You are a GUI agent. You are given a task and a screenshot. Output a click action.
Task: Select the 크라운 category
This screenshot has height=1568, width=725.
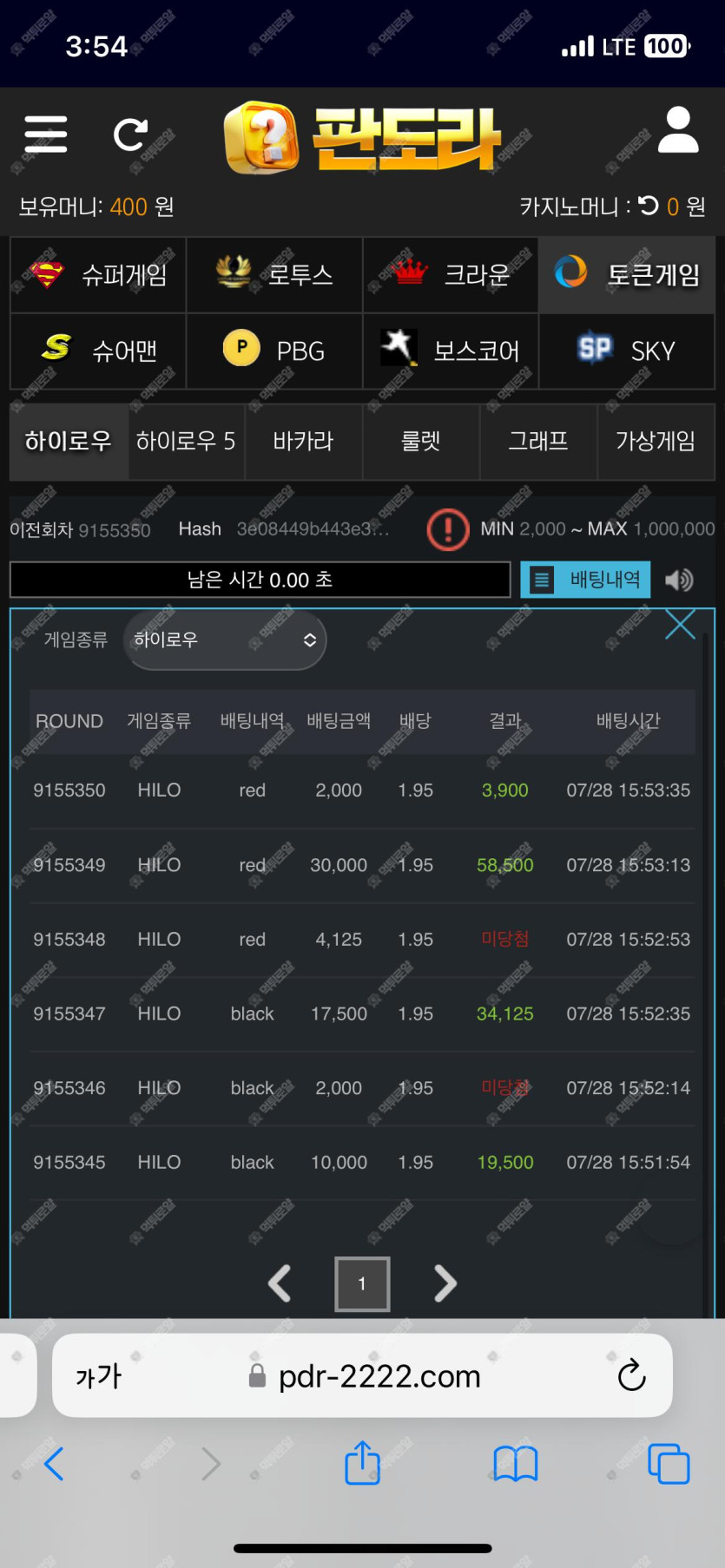point(451,275)
